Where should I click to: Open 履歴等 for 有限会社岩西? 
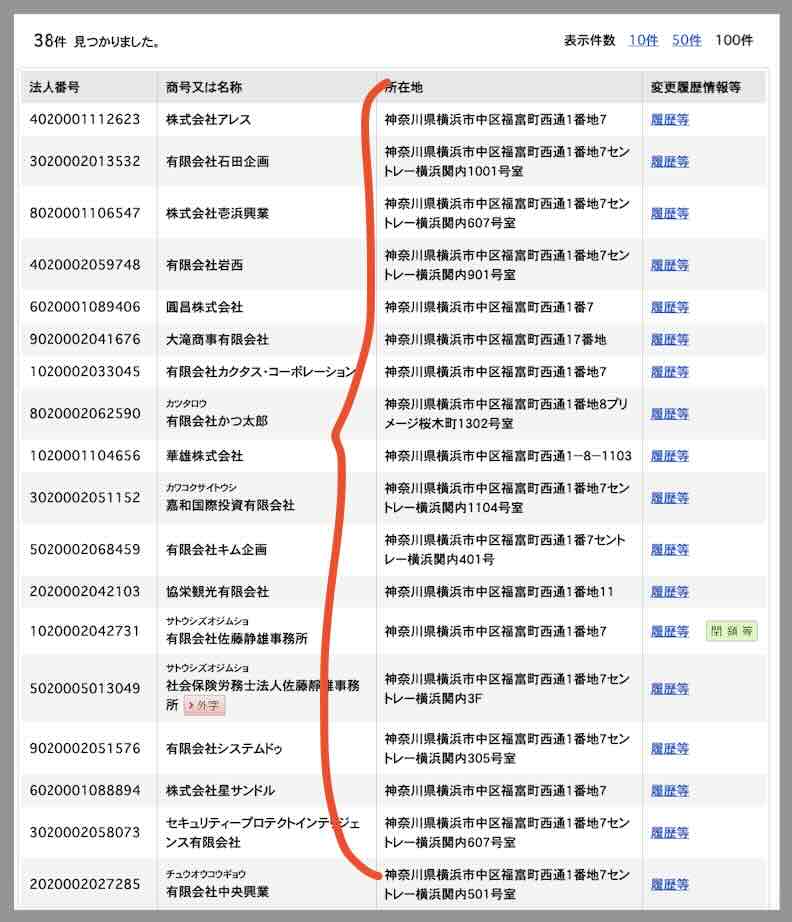click(x=669, y=265)
